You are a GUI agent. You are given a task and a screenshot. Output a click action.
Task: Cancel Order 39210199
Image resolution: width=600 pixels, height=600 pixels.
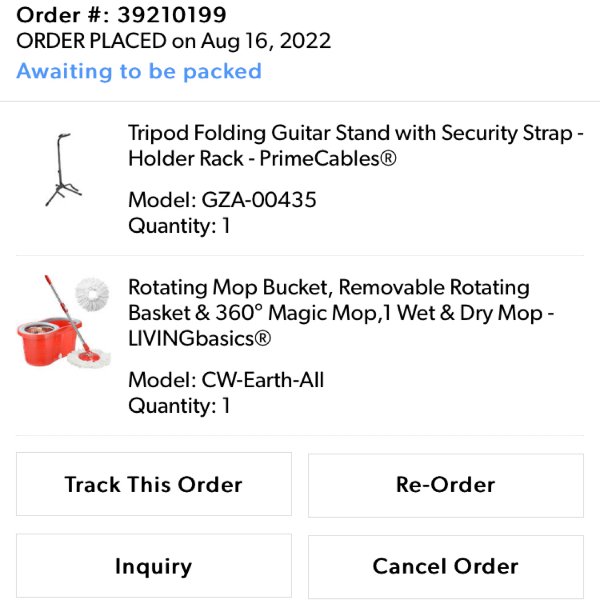pyautogui.click(x=445, y=566)
